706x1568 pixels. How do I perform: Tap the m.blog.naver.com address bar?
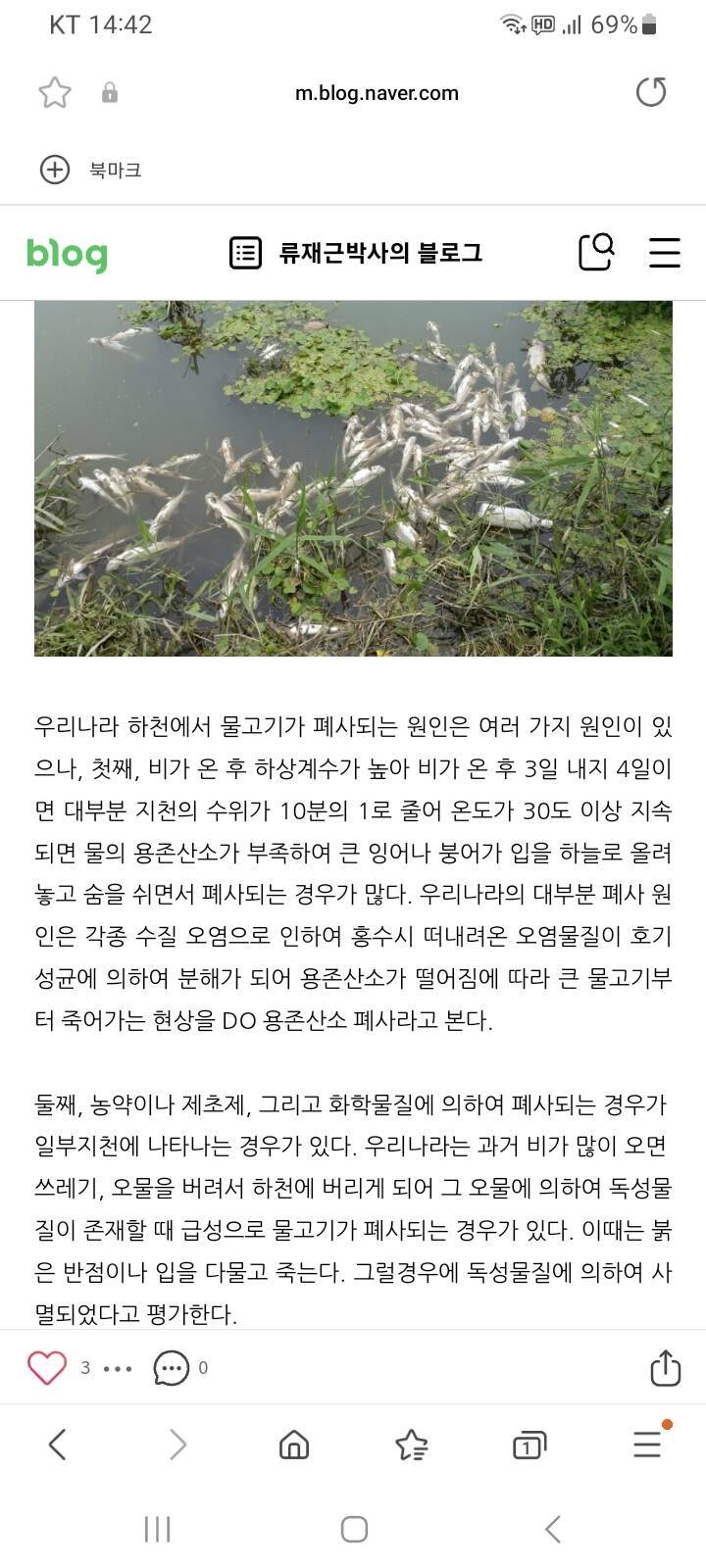[x=377, y=93]
